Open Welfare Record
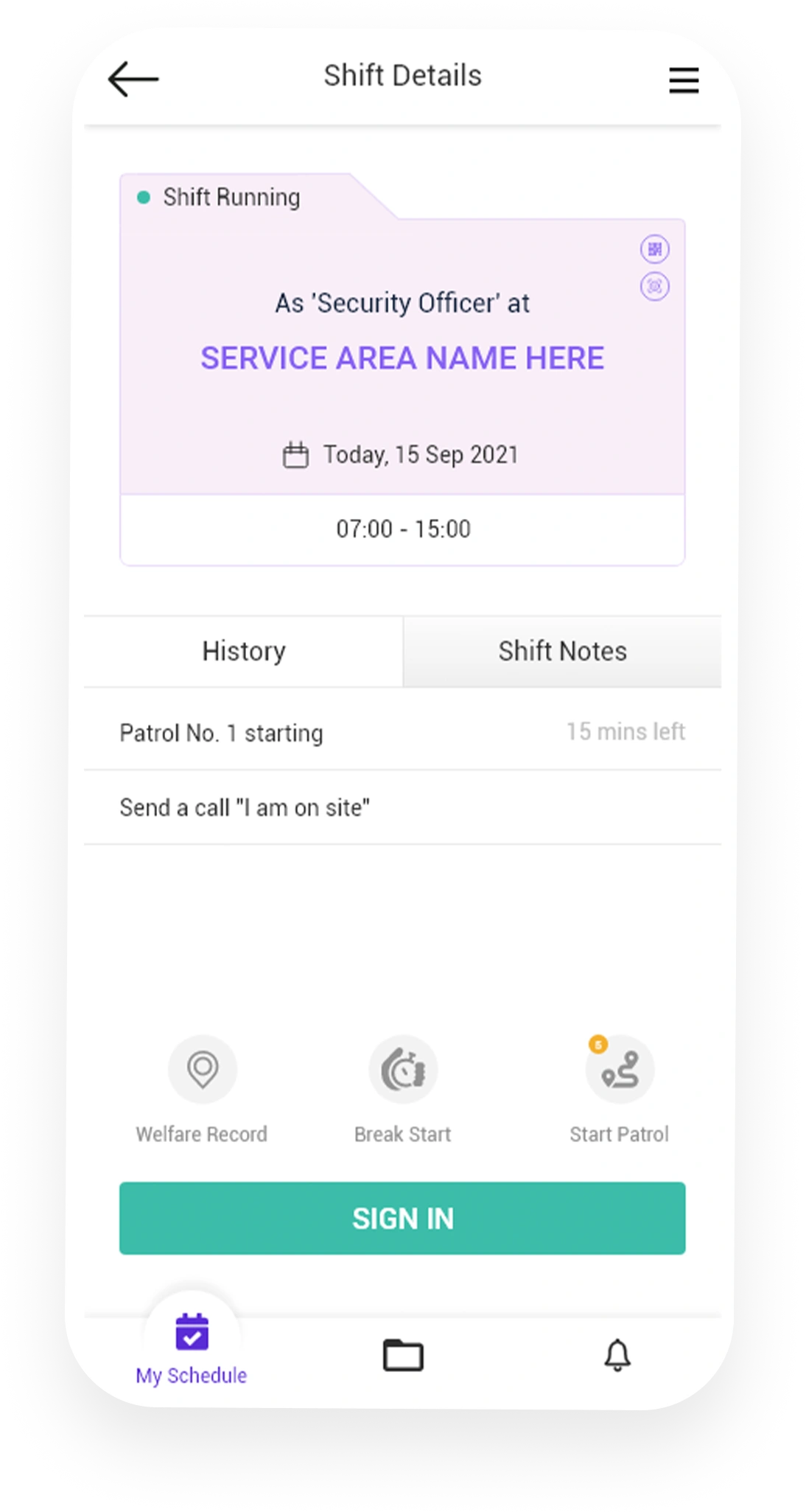The width and height of the screenshot is (806, 1512). [202, 1070]
